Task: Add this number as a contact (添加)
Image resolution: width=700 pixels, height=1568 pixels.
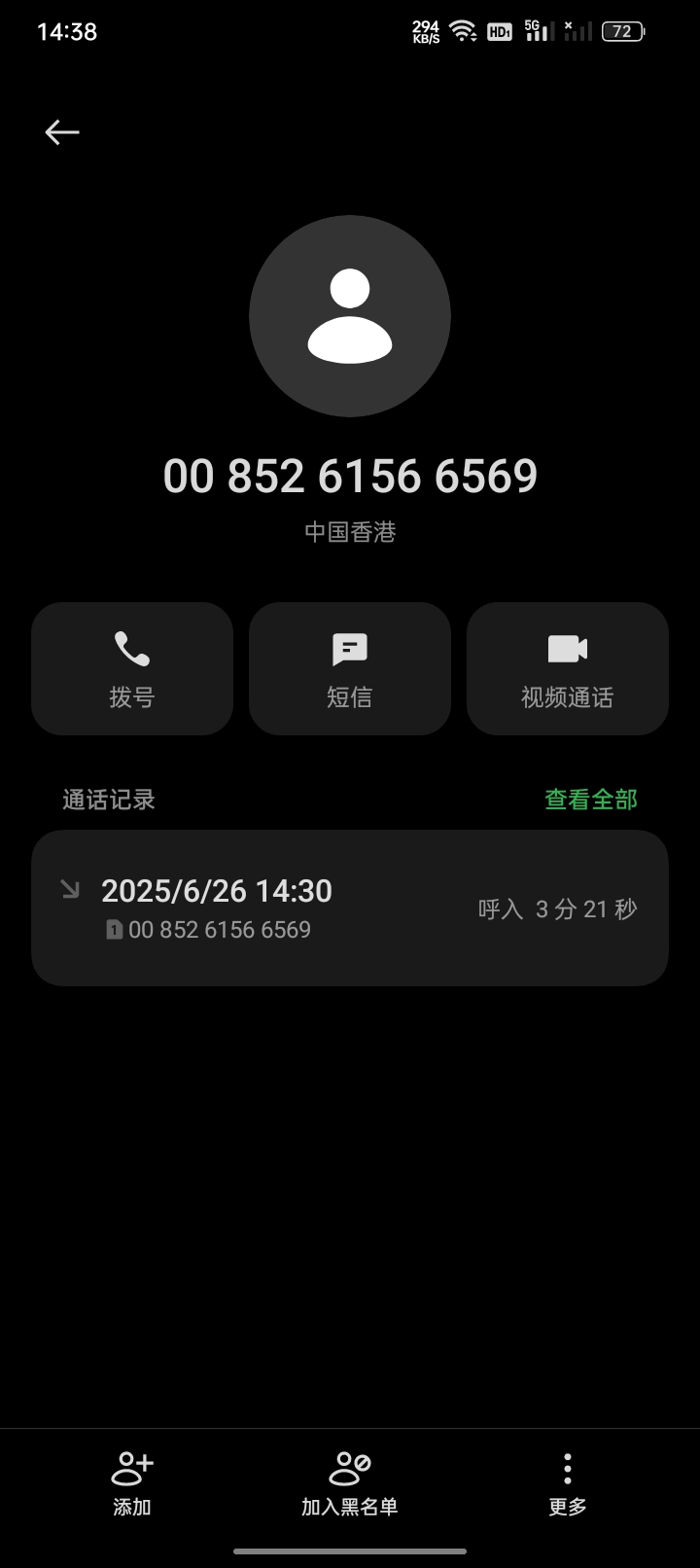Action: click(x=132, y=1483)
